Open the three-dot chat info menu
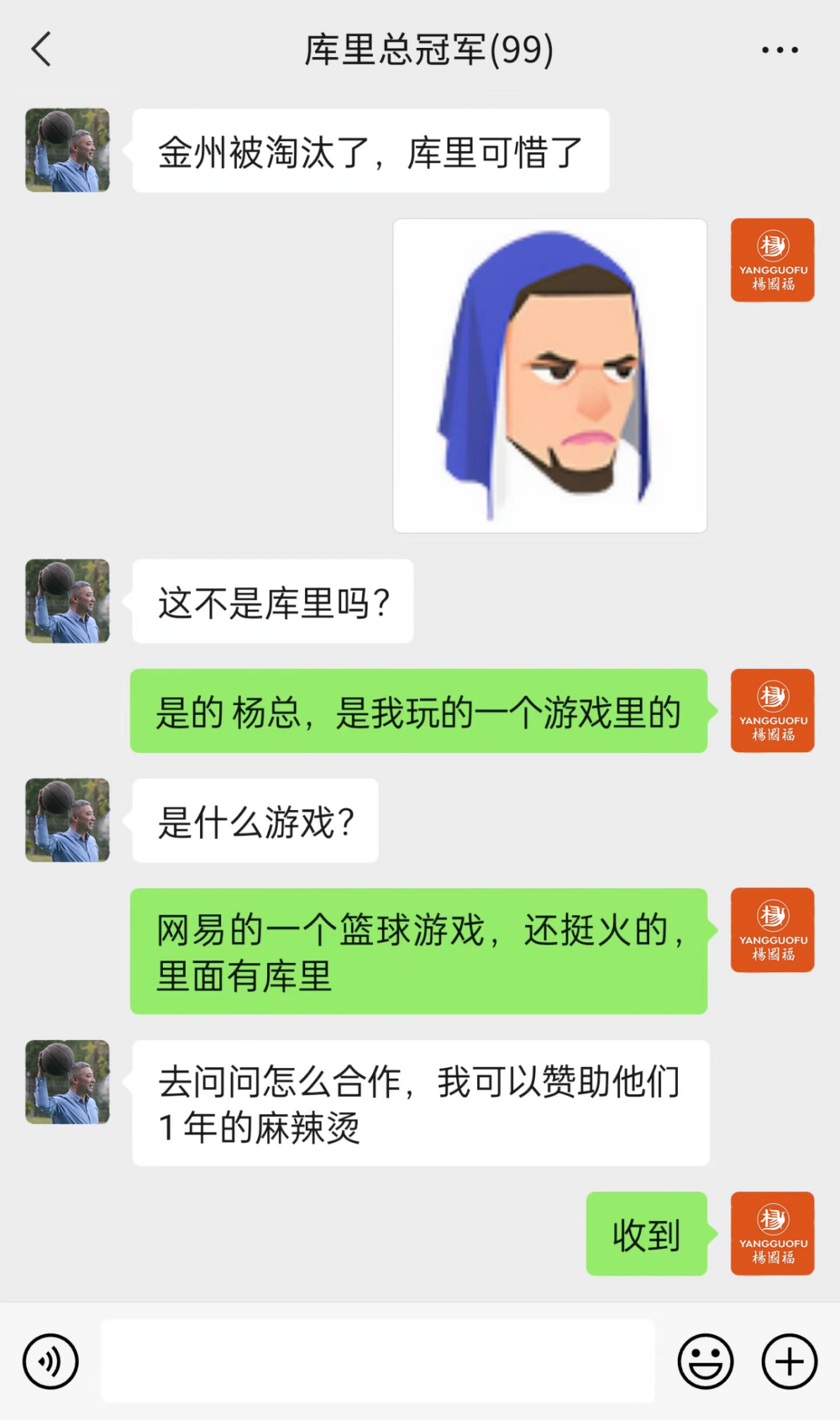840x1420 pixels. click(780, 50)
